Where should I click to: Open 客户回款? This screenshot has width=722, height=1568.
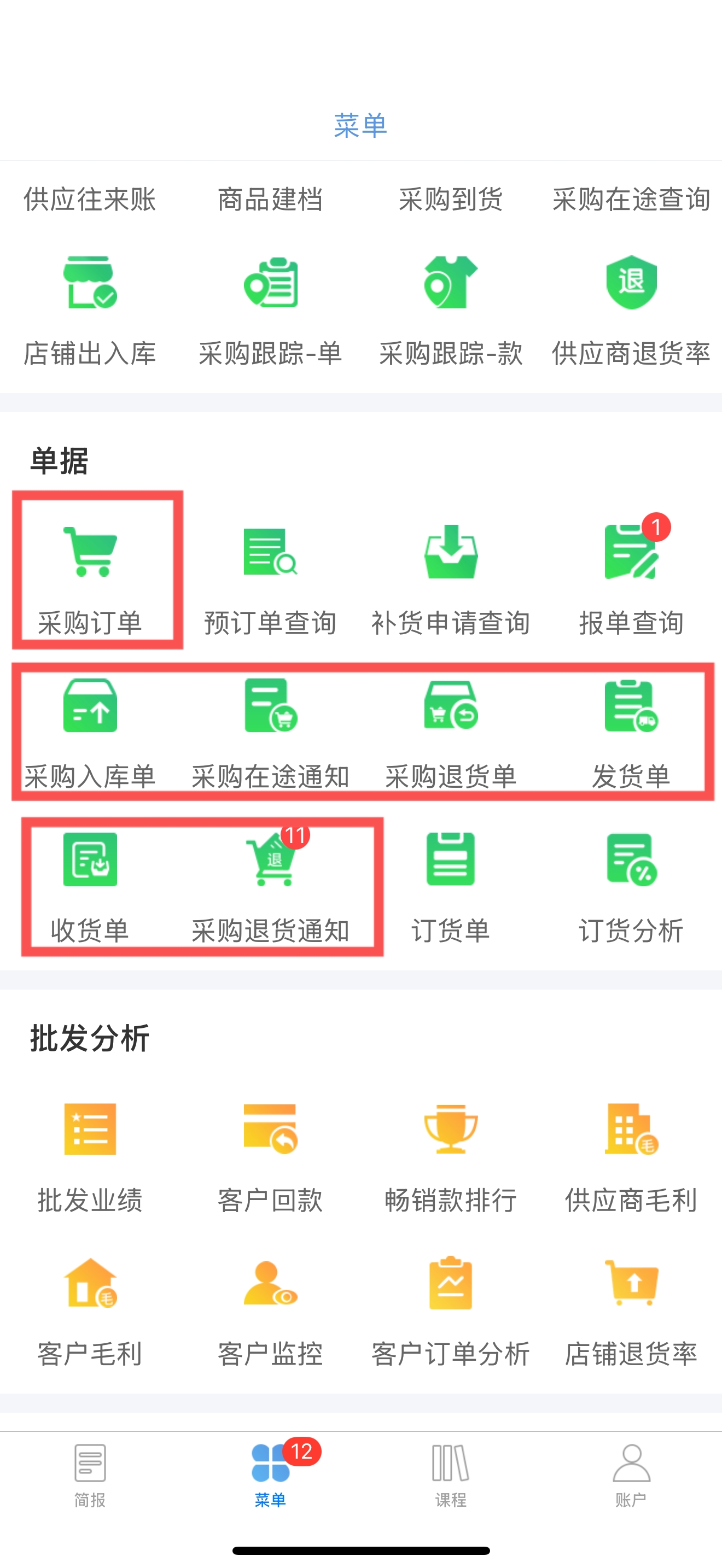(270, 1157)
